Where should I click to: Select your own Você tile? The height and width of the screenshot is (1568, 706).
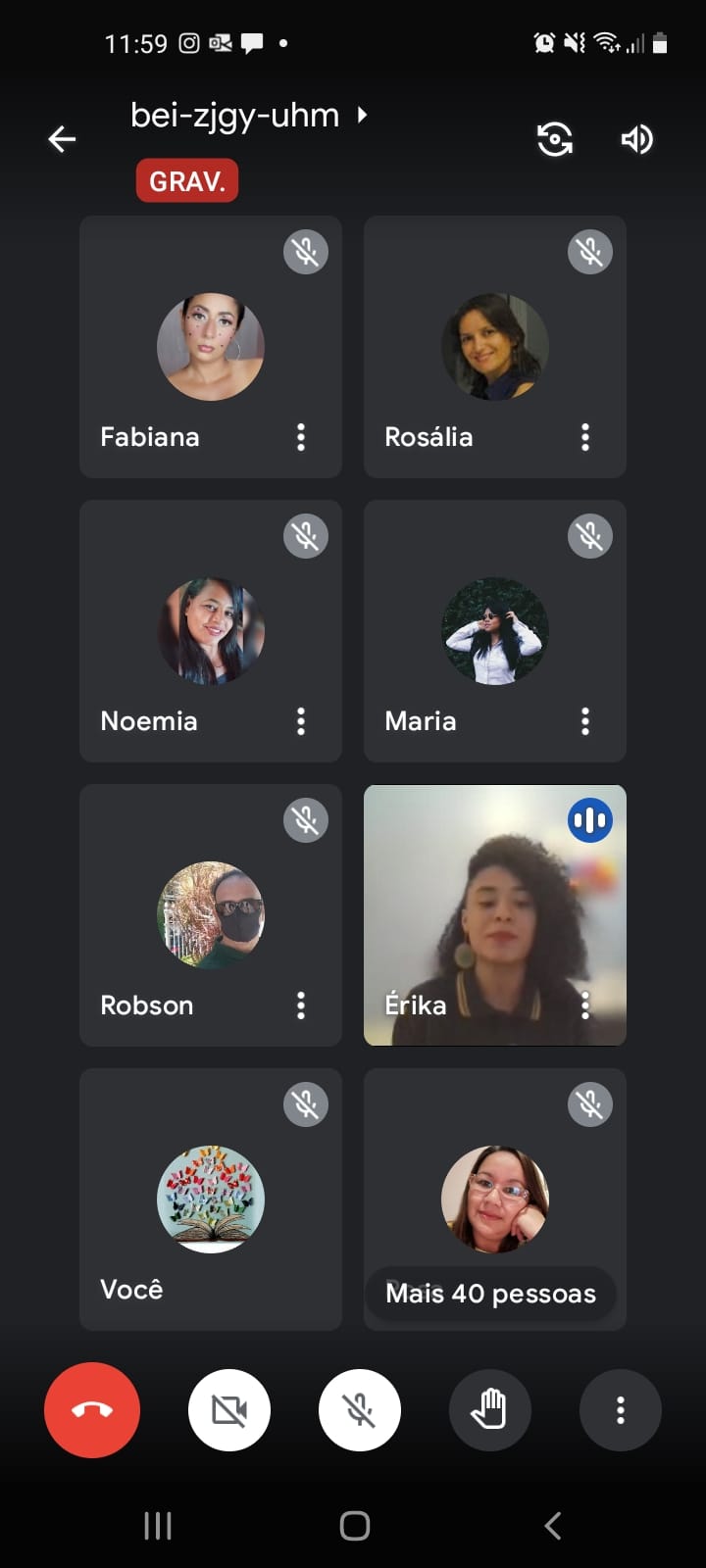(211, 1200)
